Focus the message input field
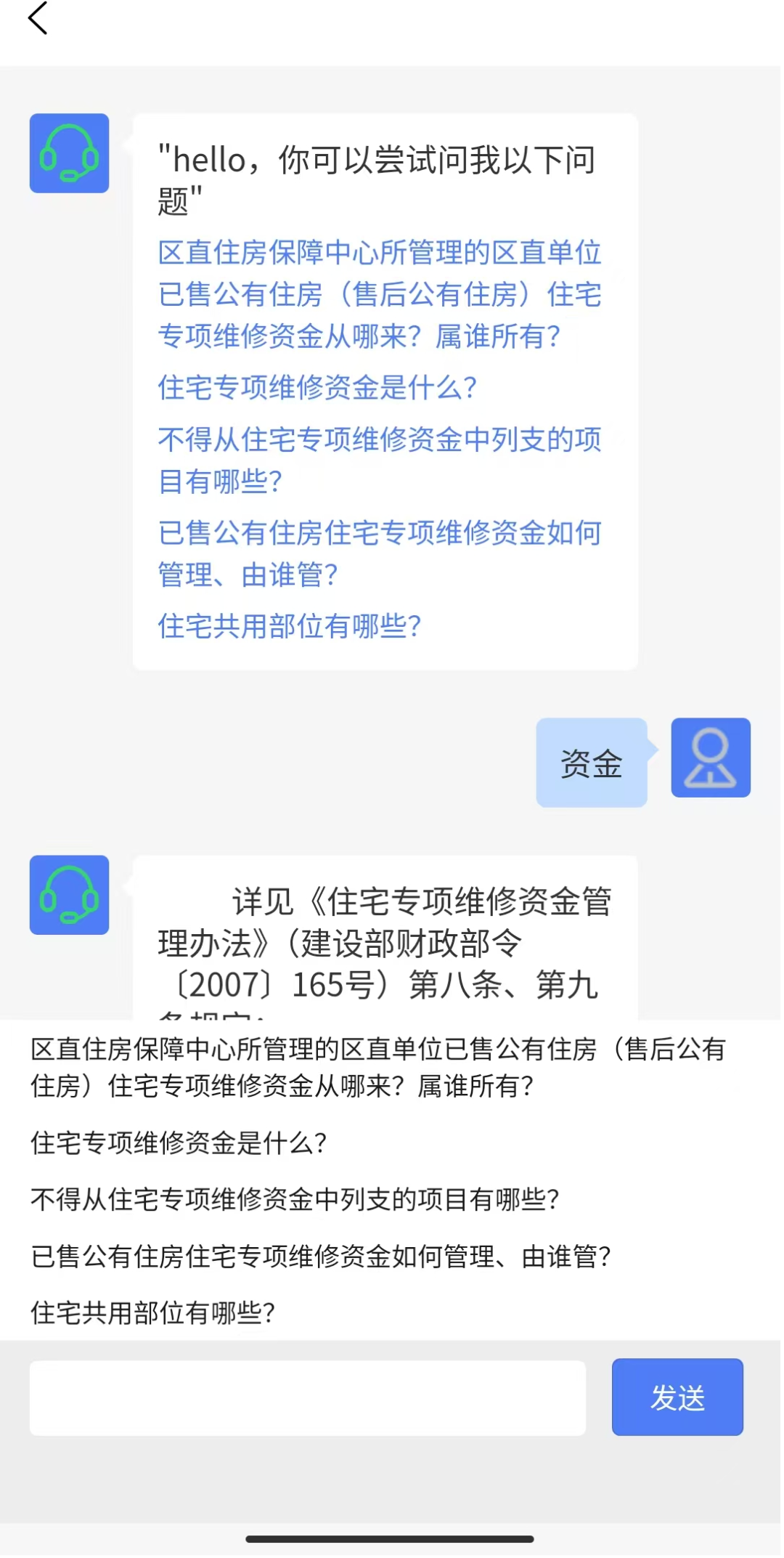The image size is (784, 1558). coord(307,1397)
